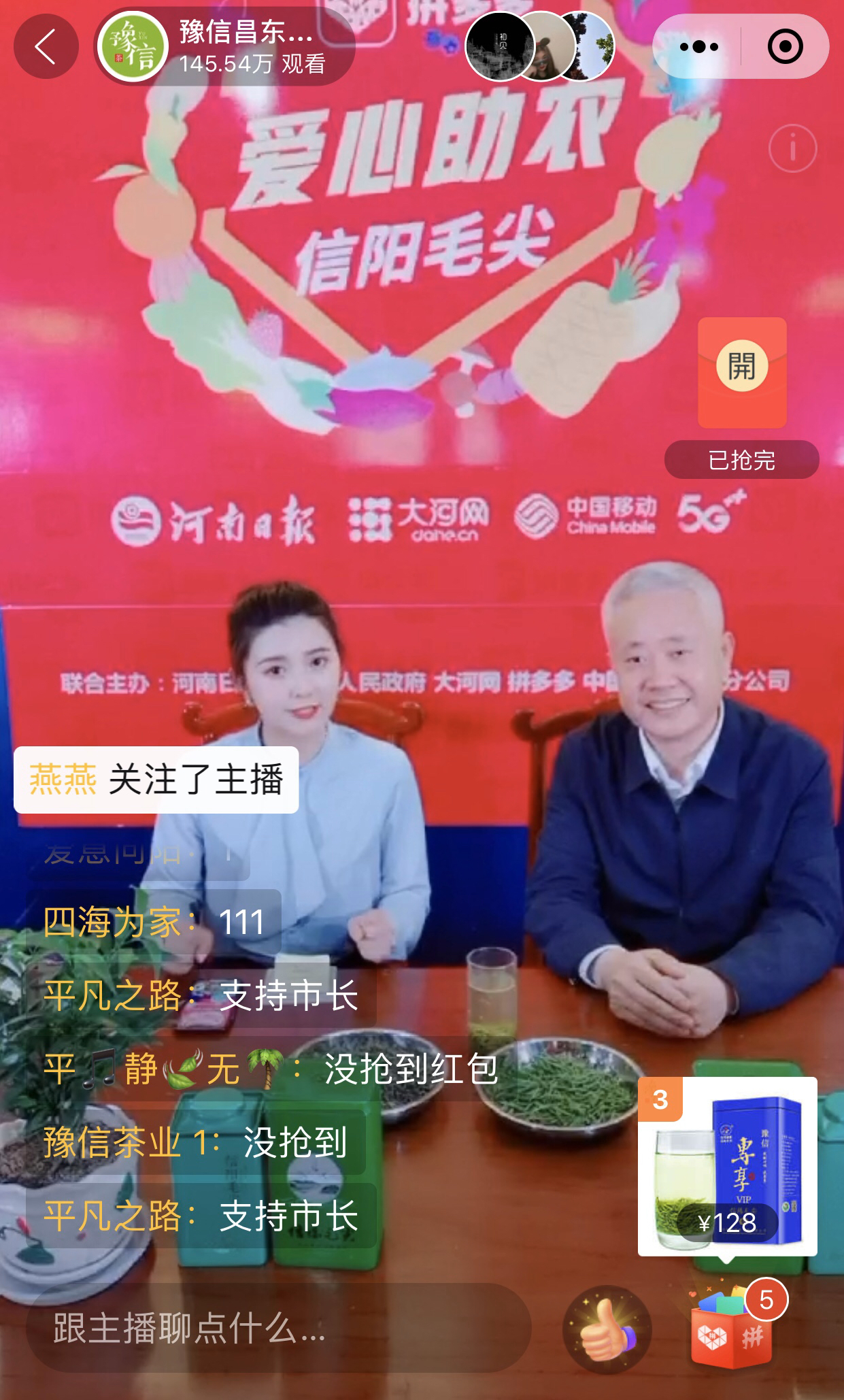Tap the chat input field to comment

pos(277,1327)
